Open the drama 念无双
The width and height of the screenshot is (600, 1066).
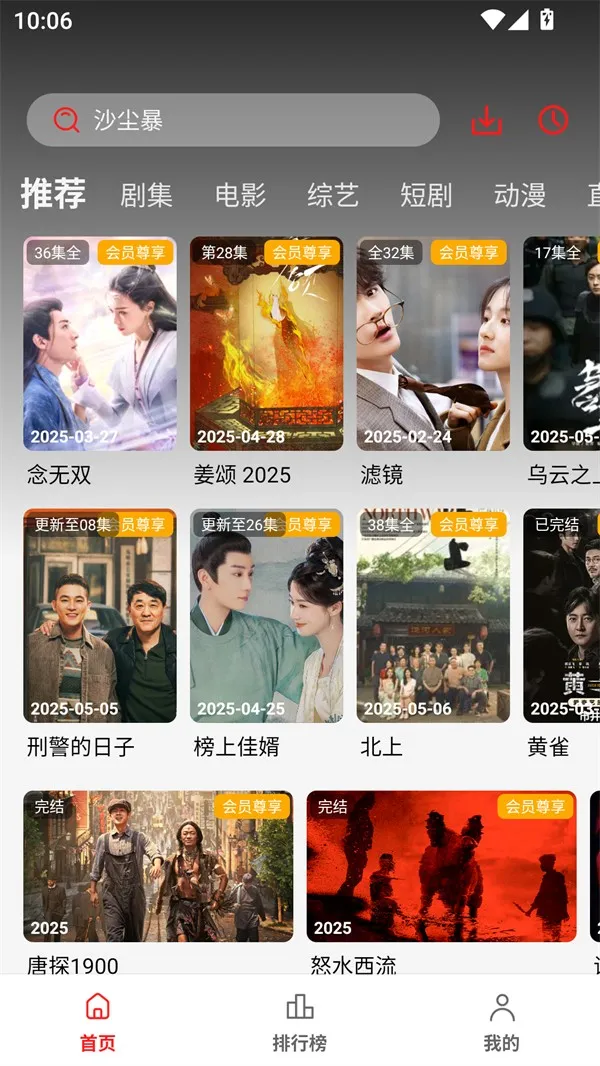100,344
